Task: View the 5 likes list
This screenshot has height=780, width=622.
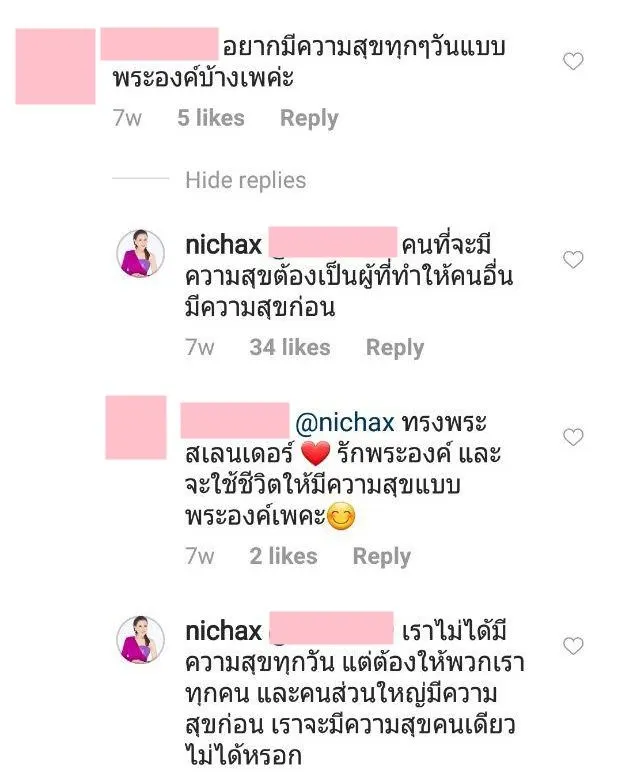Action: [x=210, y=118]
